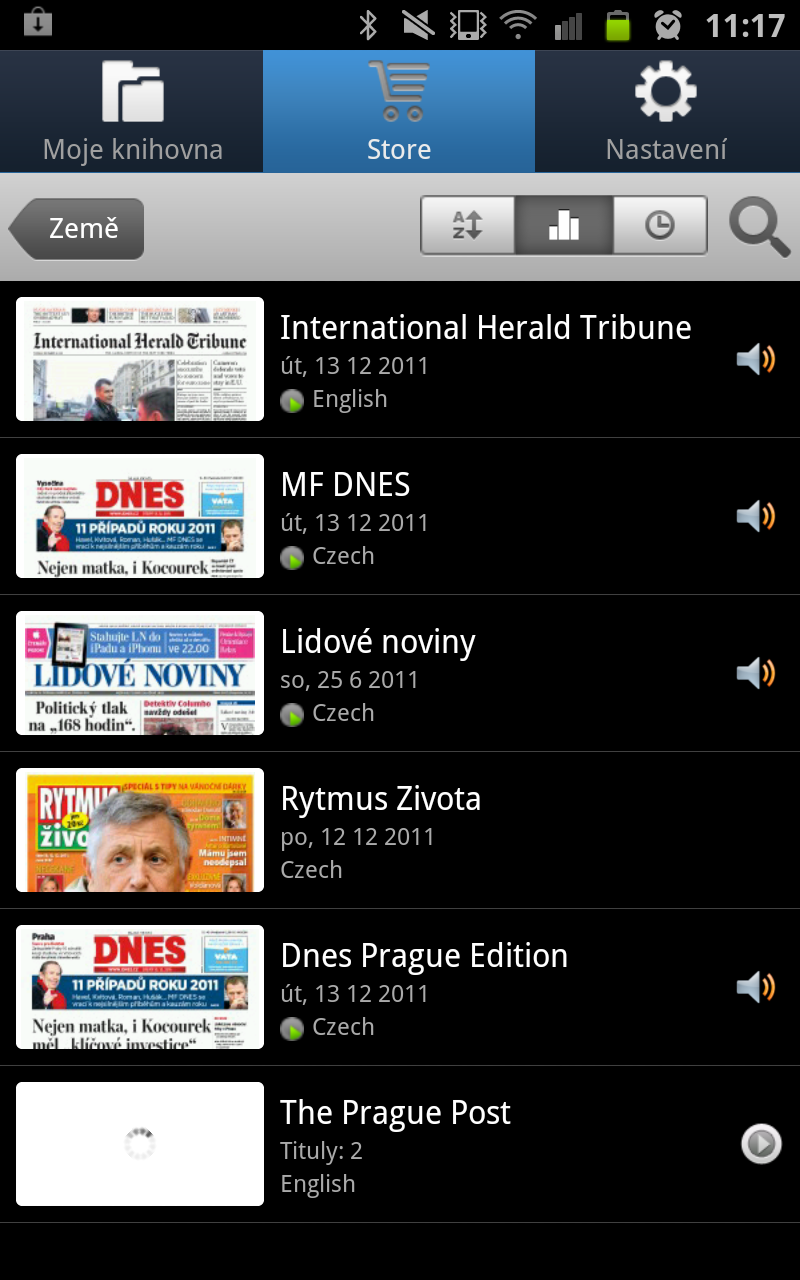Sort titles alphabetically A-Z
This screenshot has width=800, height=1280.
[x=467, y=226]
